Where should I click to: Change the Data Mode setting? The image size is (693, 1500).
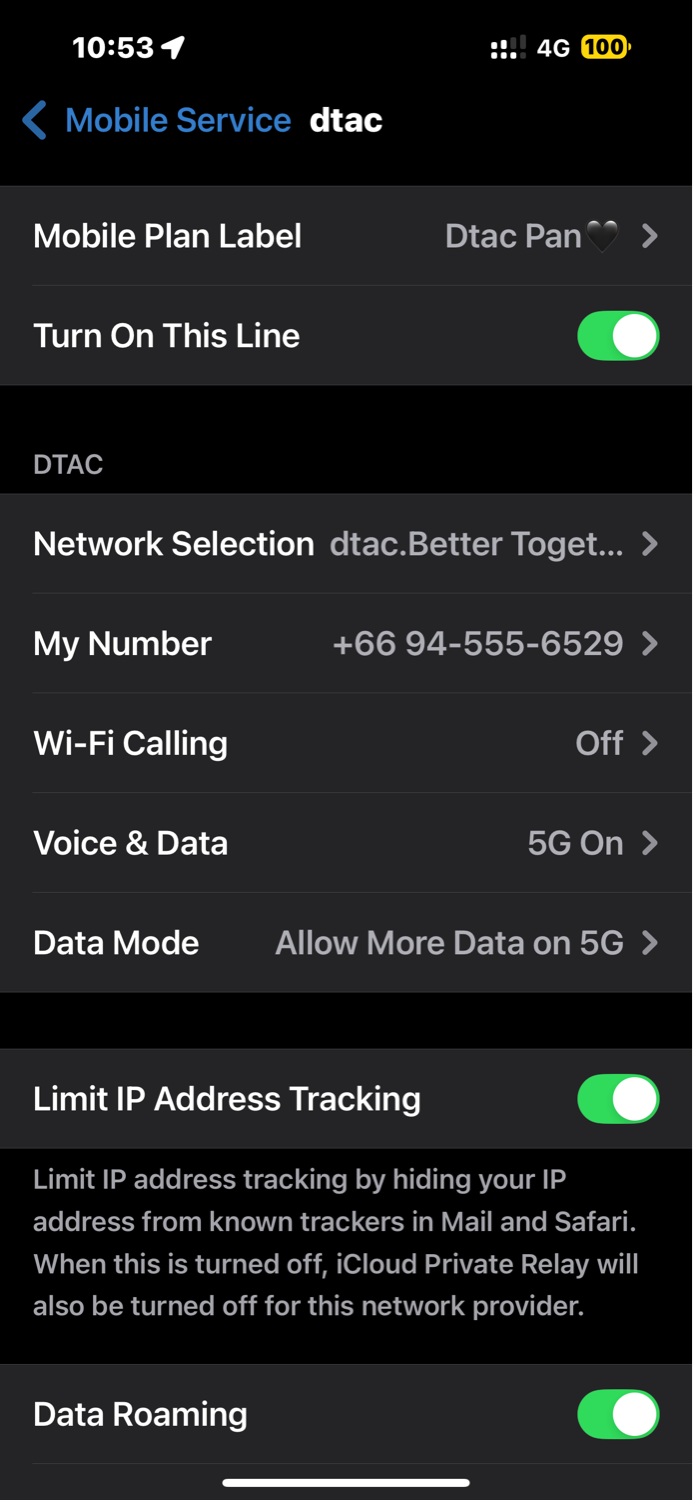[x=346, y=943]
